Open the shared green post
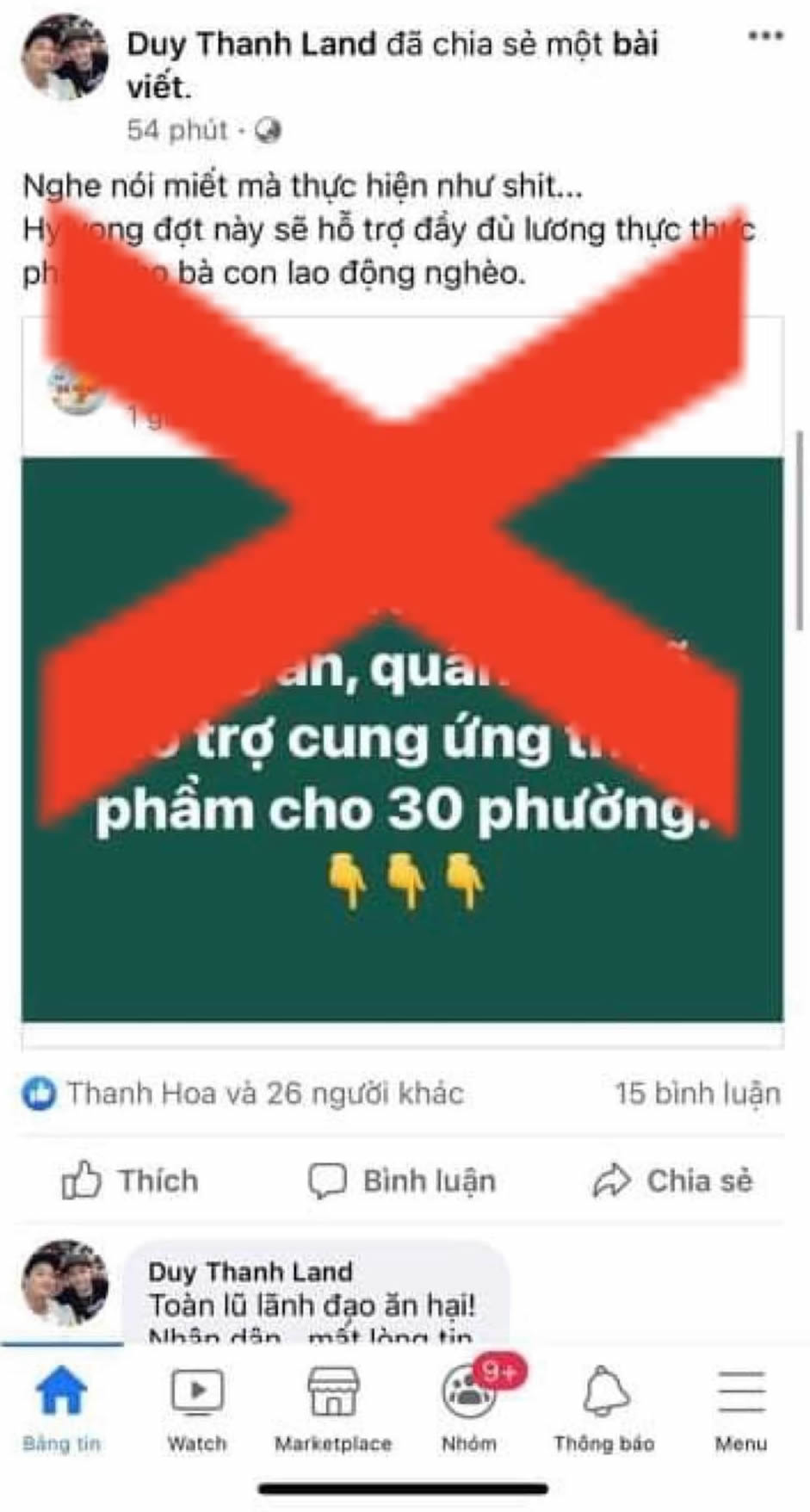 coord(402,739)
